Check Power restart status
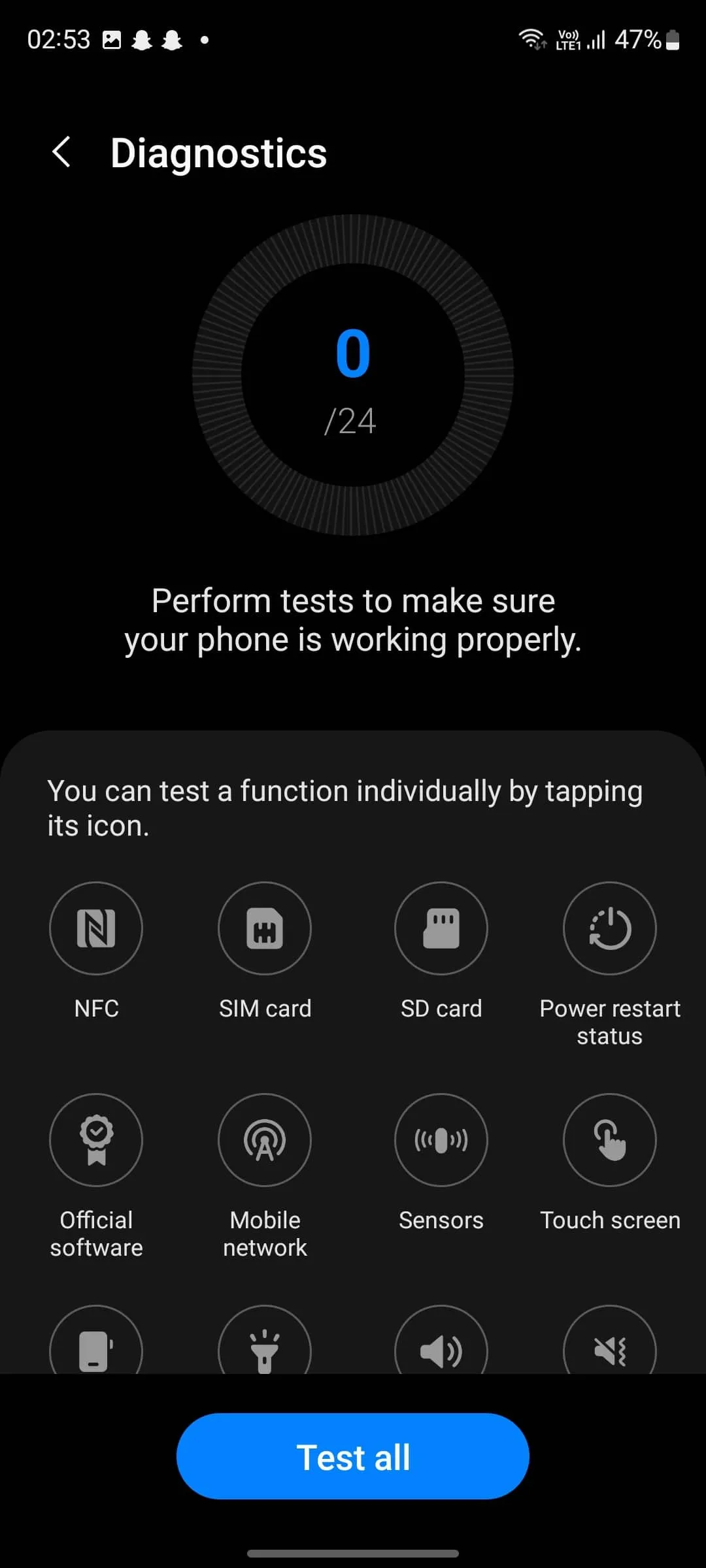Viewport: 706px width, 1568px height. (609, 928)
